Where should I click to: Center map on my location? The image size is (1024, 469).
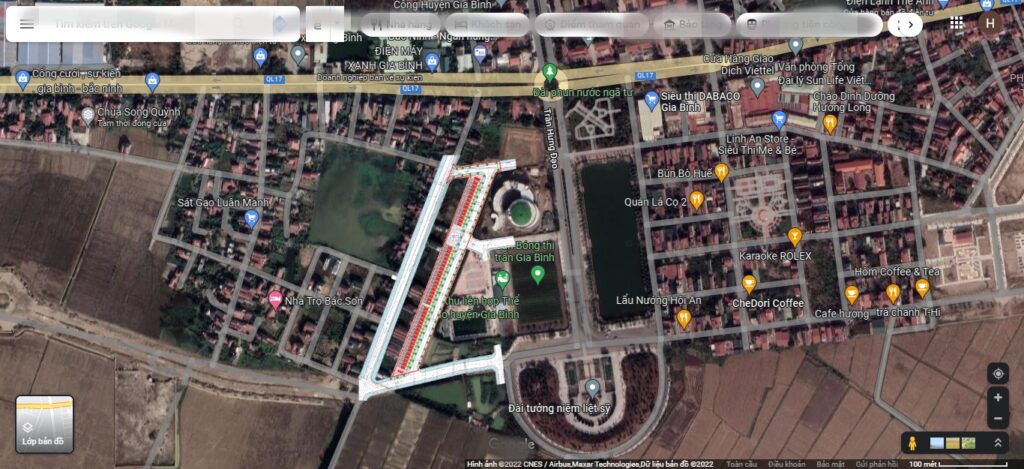coord(997,373)
